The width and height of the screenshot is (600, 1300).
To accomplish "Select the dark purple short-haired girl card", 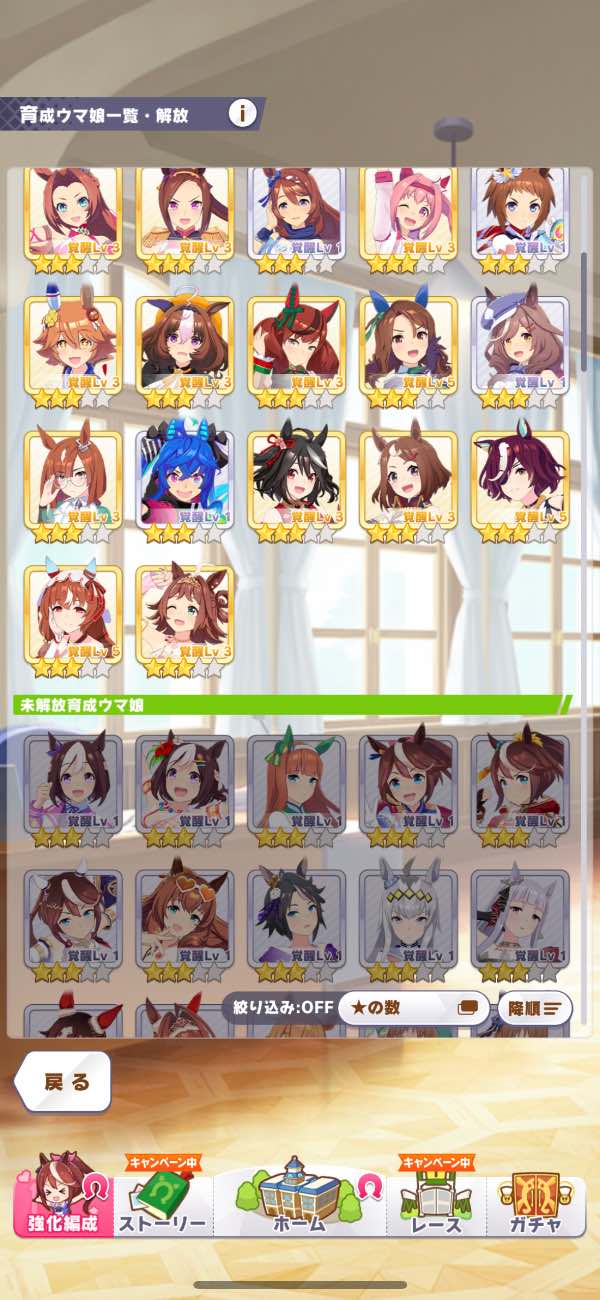I will click(520, 480).
